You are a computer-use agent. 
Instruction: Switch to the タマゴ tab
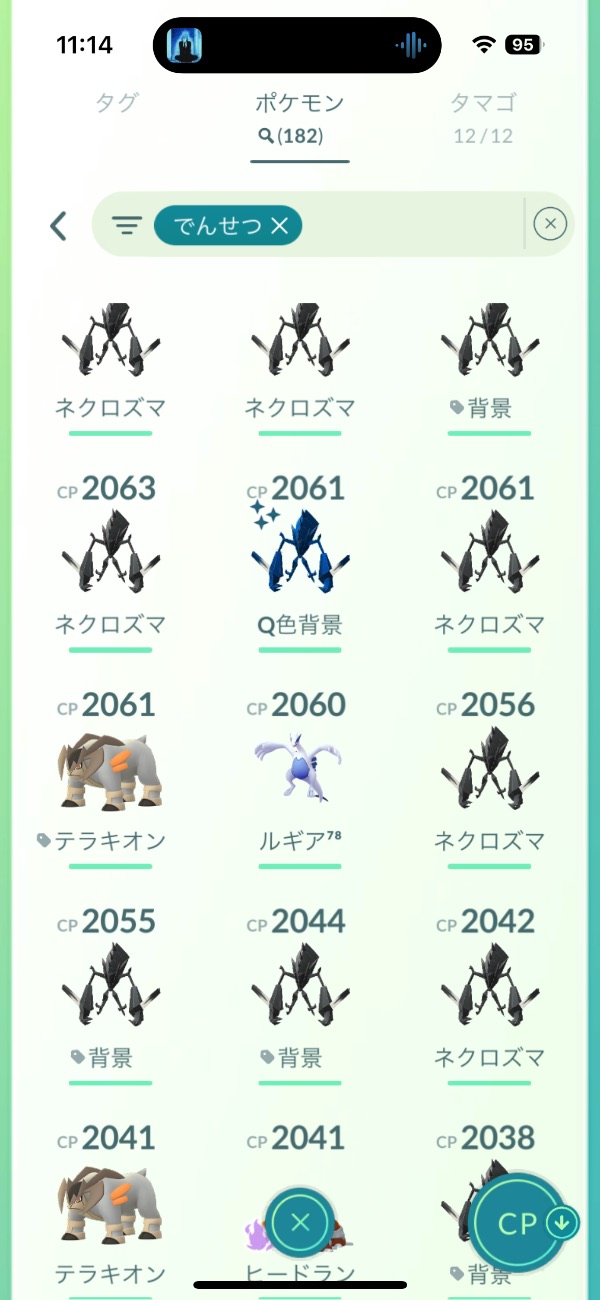[482, 103]
